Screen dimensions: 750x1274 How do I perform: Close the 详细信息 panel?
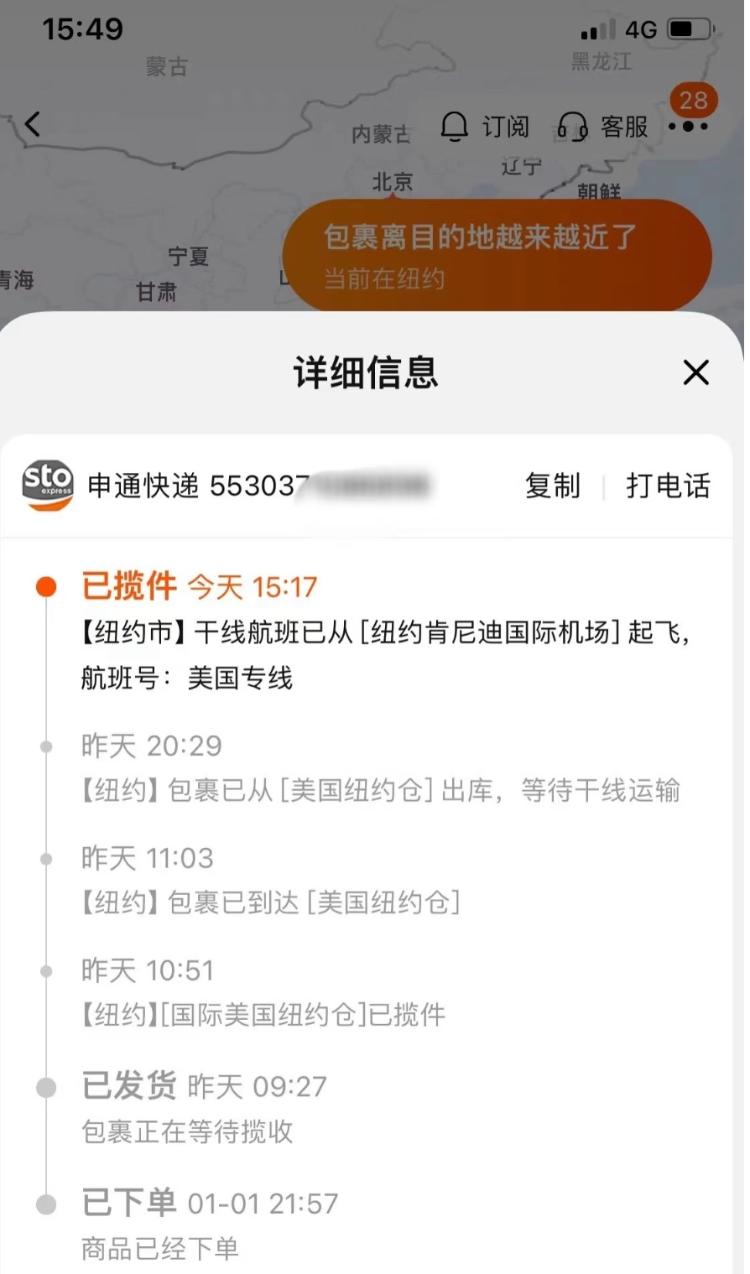(x=695, y=373)
